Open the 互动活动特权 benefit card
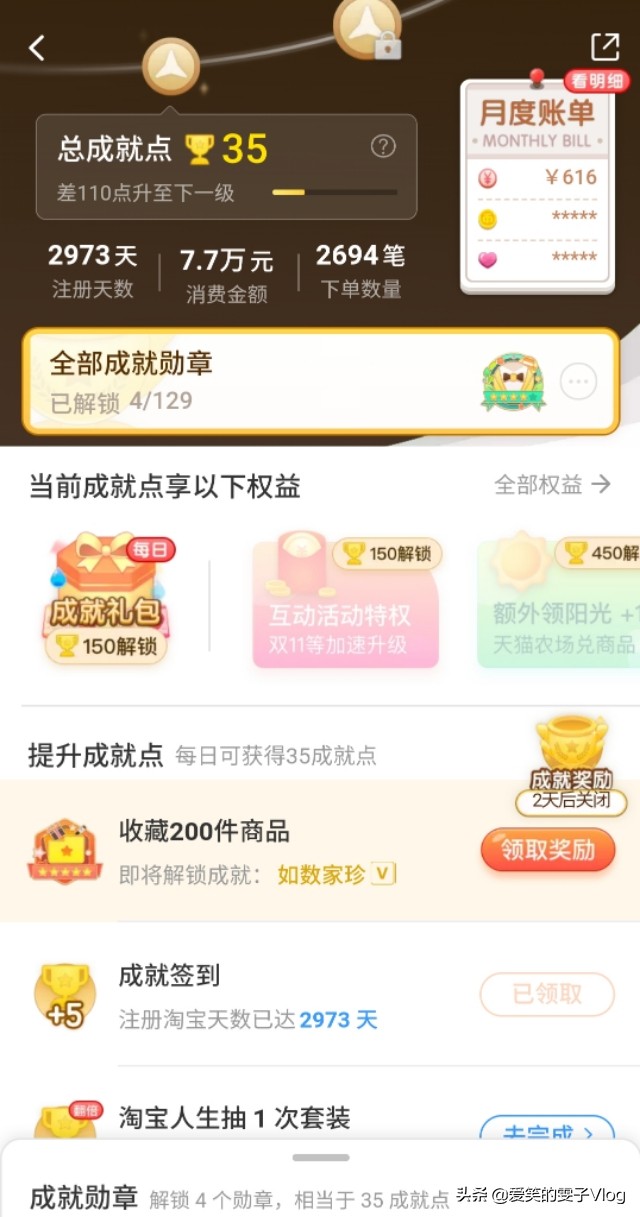Screen dimensions: 640x1217 (346, 602)
